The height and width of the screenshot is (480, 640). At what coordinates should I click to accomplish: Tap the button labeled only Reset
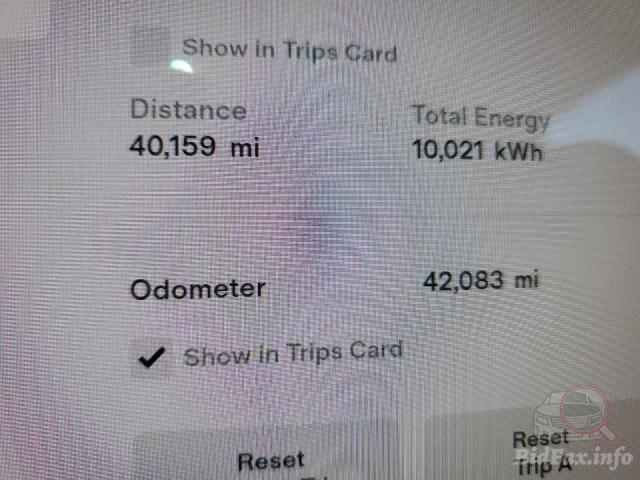tap(269, 460)
